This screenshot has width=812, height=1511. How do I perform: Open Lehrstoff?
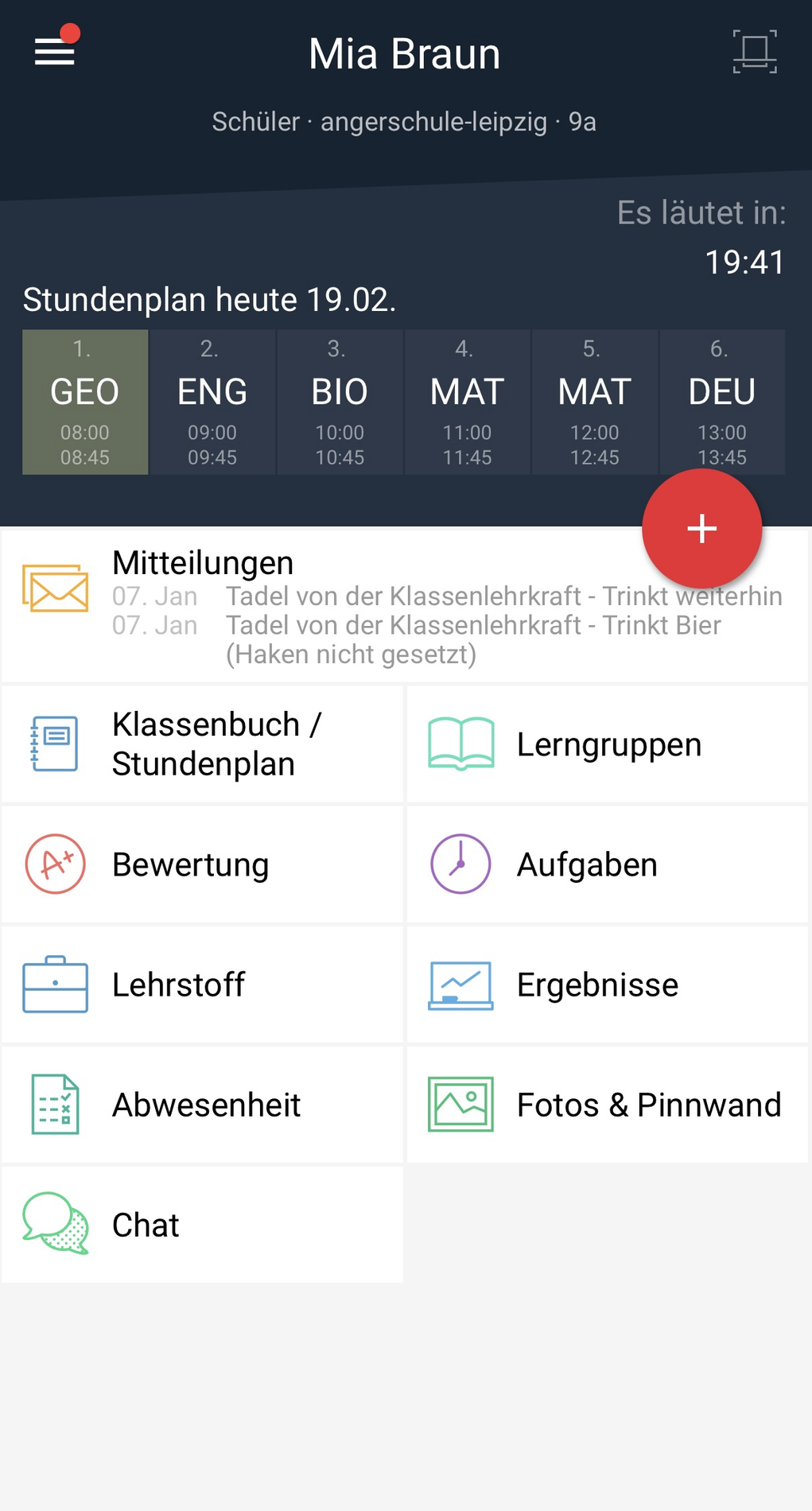pyautogui.click(x=203, y=985)
